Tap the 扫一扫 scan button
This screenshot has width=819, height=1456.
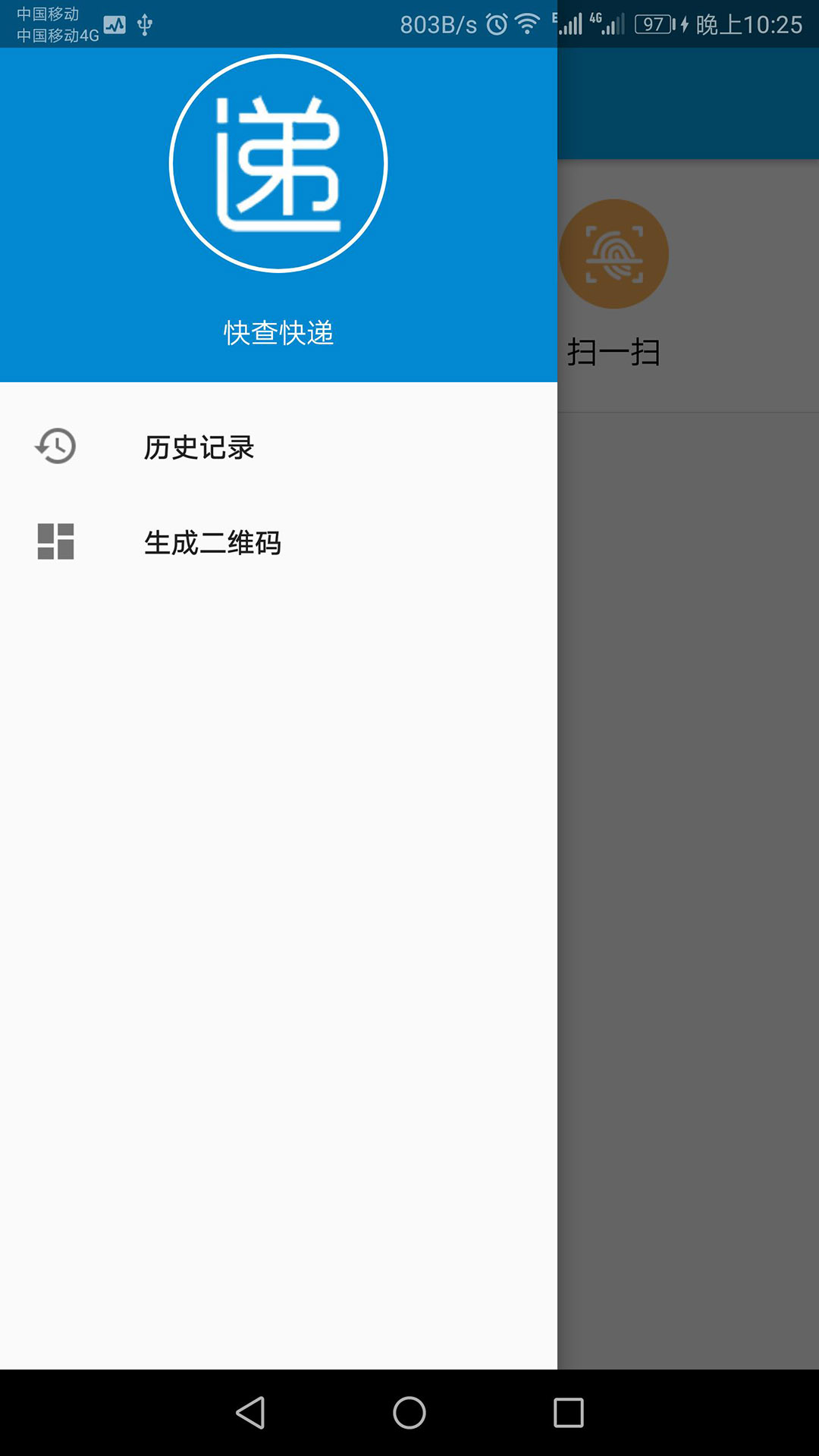click(613, 255)
